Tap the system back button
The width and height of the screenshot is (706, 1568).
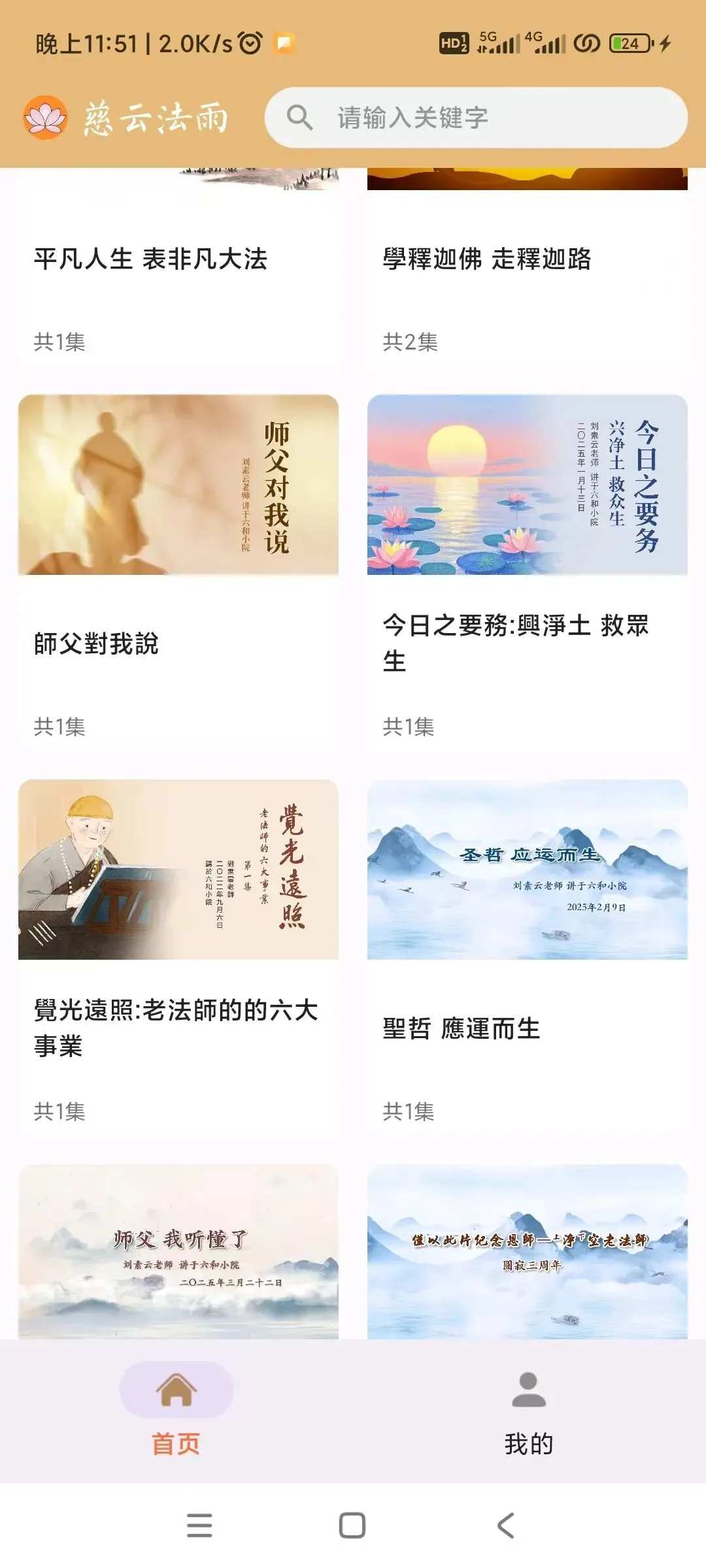point(505,1526)
